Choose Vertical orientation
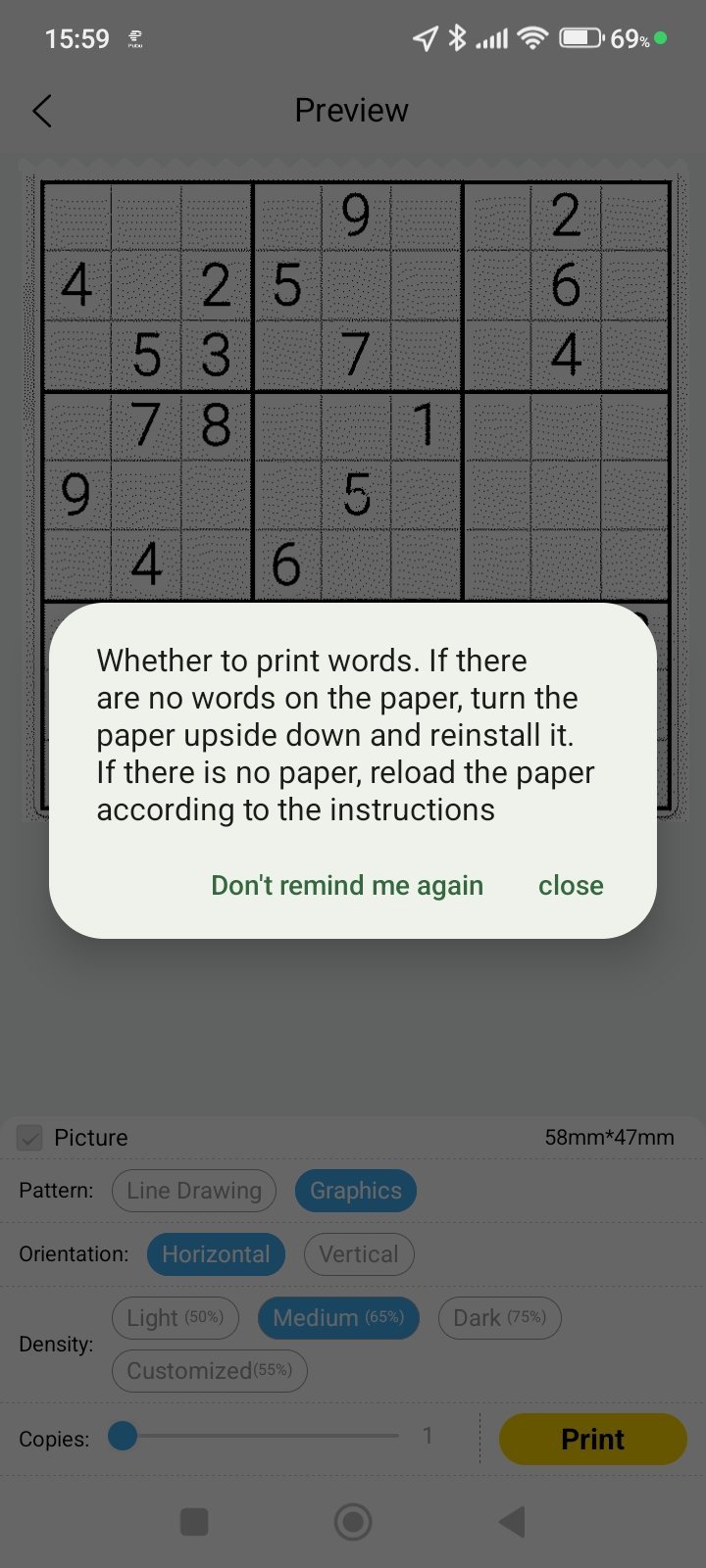 359,1254
